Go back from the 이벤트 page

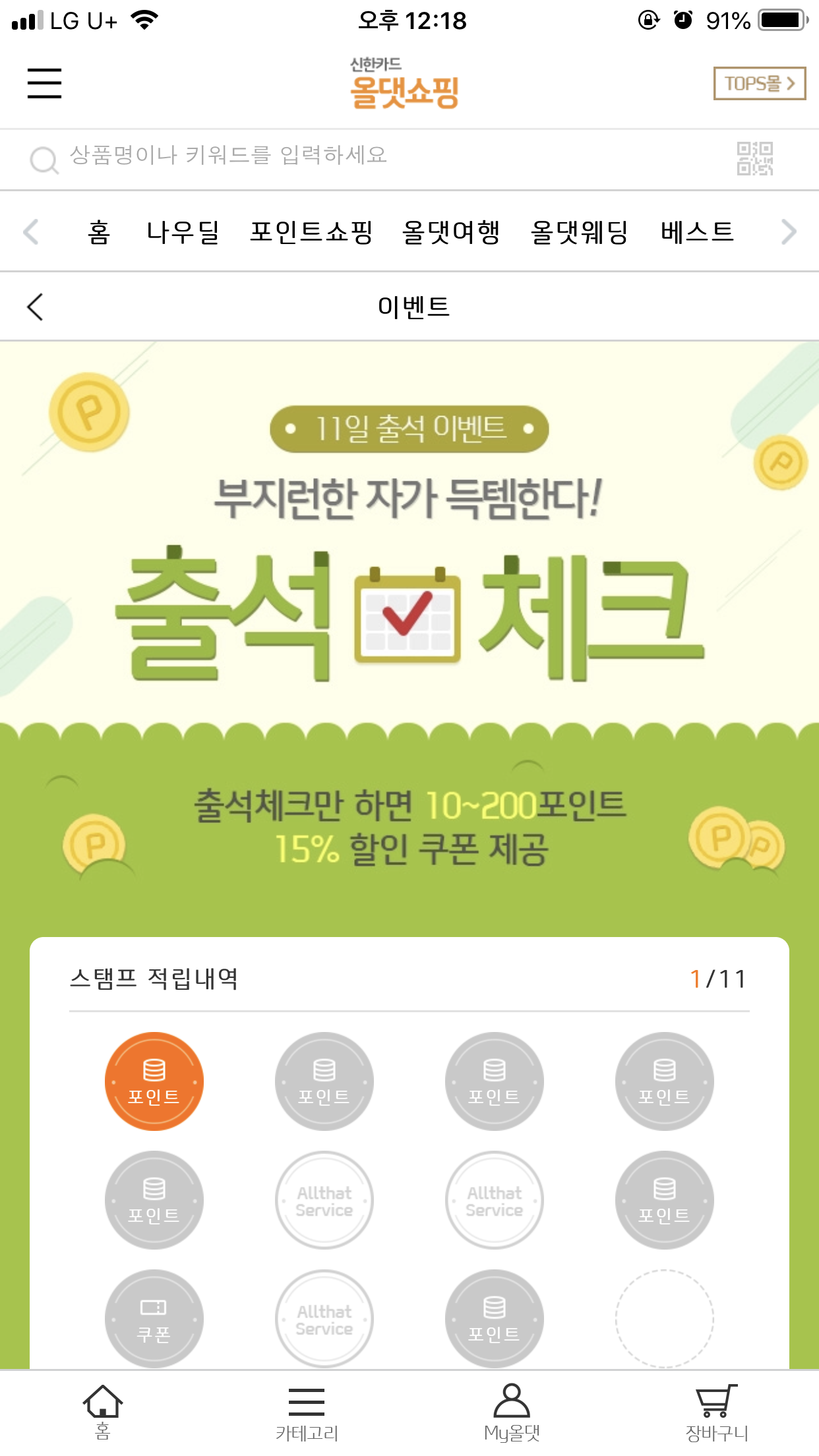[x=36, y=307]
